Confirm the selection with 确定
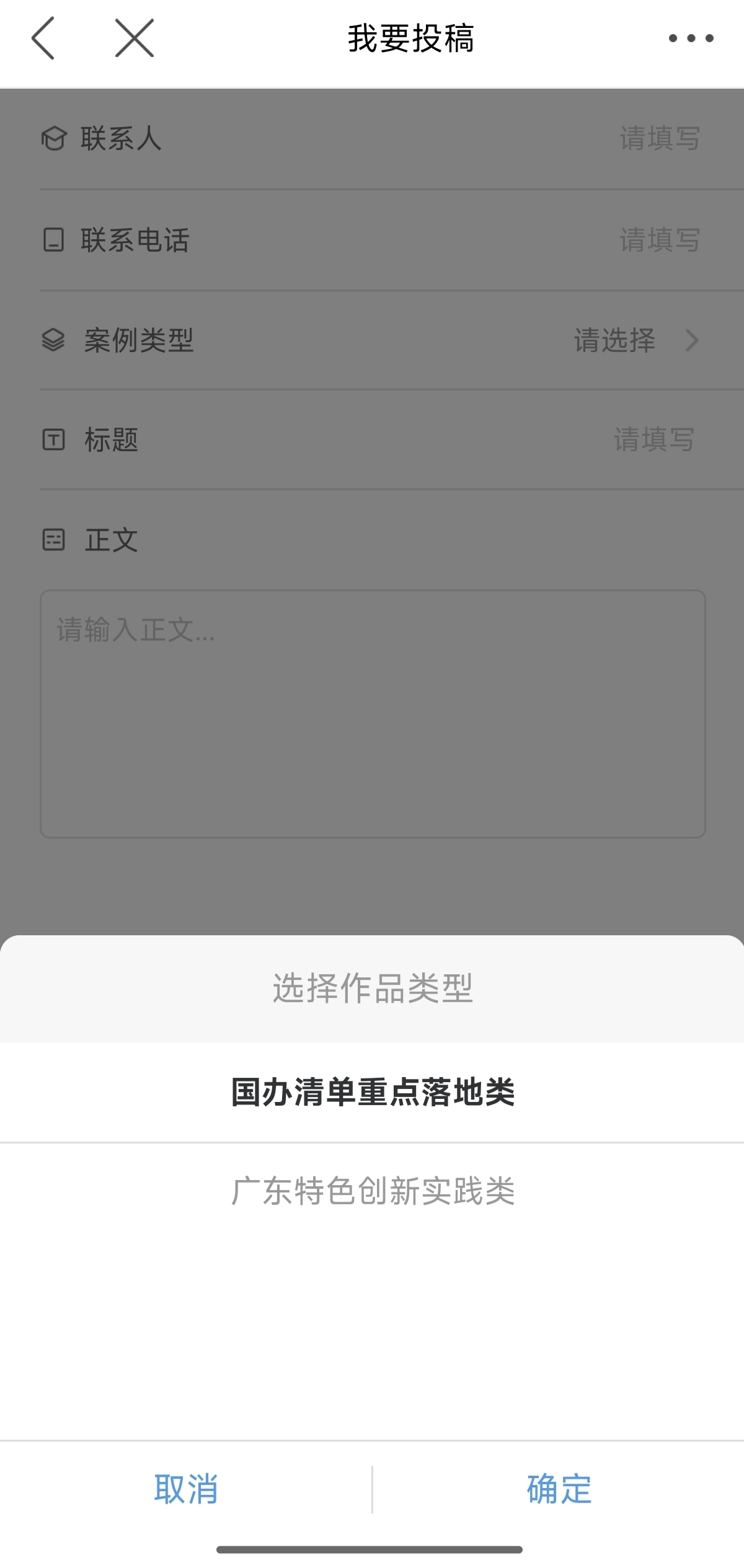744x1568 pixels. tap(559, 1489)
